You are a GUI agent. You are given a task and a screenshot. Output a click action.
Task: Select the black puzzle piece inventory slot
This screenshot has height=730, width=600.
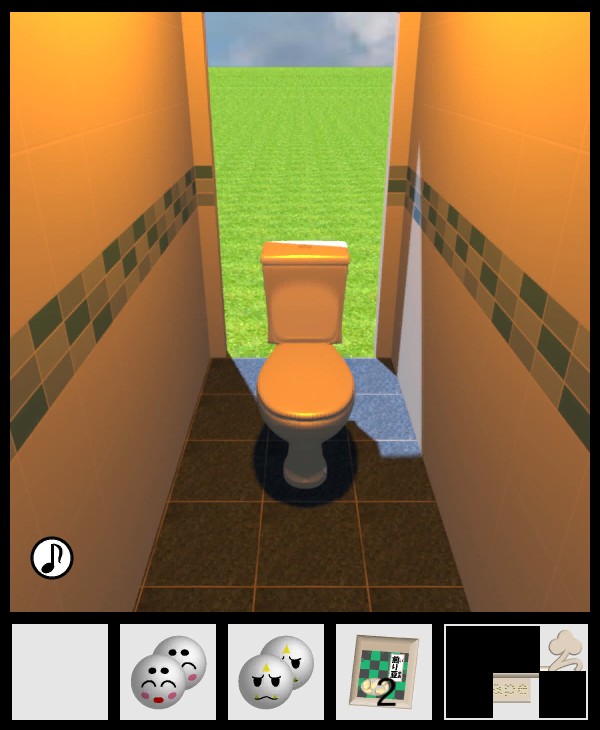516,672
